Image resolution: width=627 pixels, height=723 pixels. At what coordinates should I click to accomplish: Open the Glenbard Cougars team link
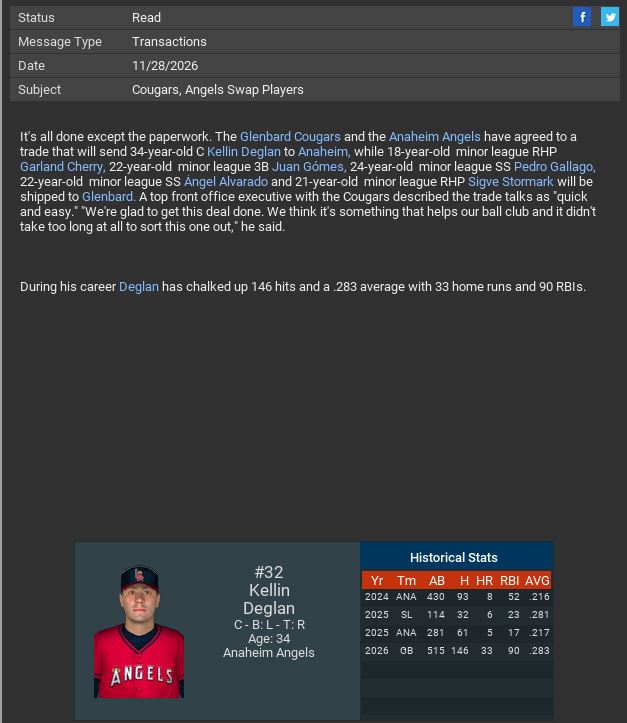click(290, 137)
